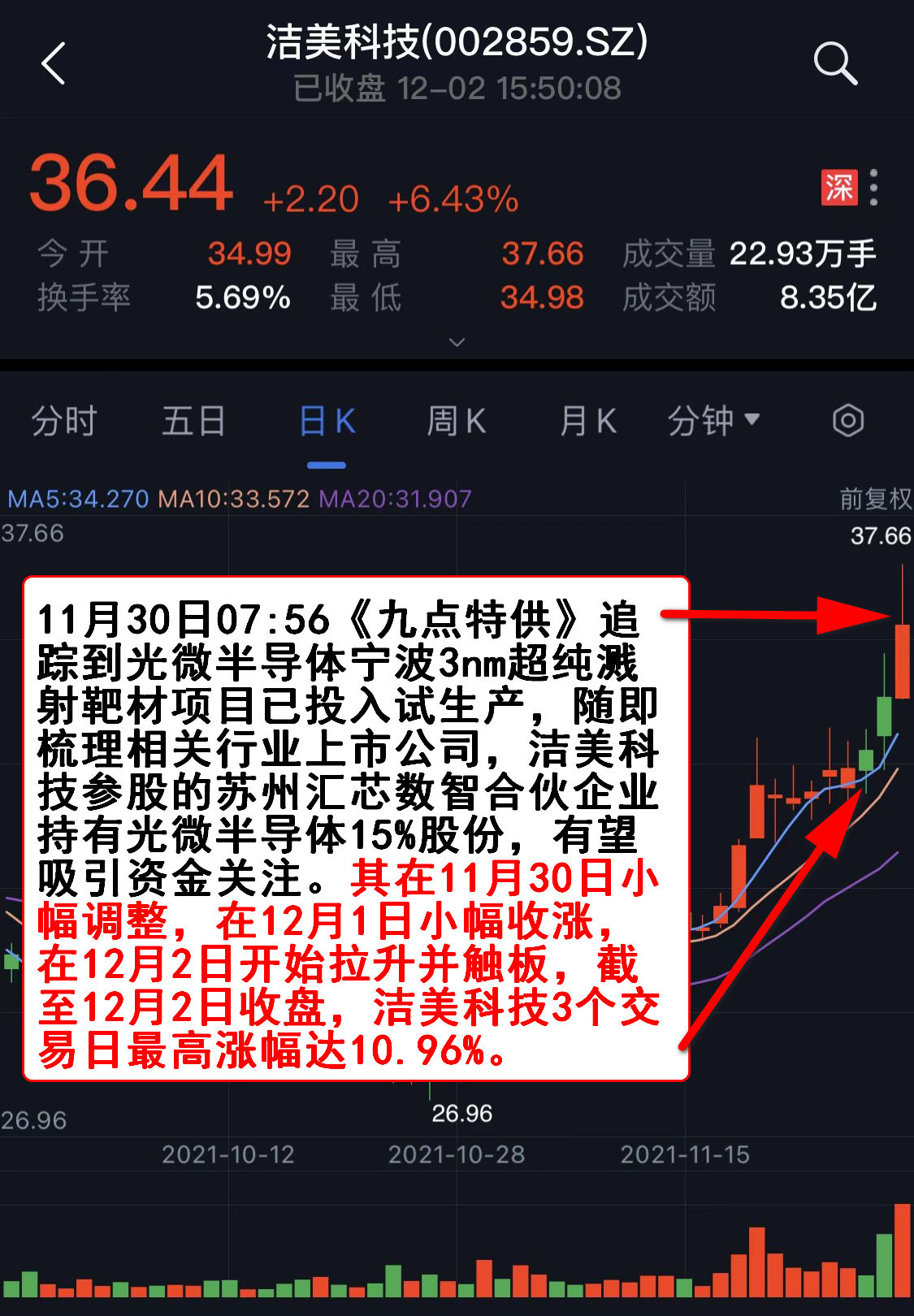Image resolution: width=914 pixels, height=1316 pixels.
Task: Select the 日K chart tab
Action: (x=327, y=421)
